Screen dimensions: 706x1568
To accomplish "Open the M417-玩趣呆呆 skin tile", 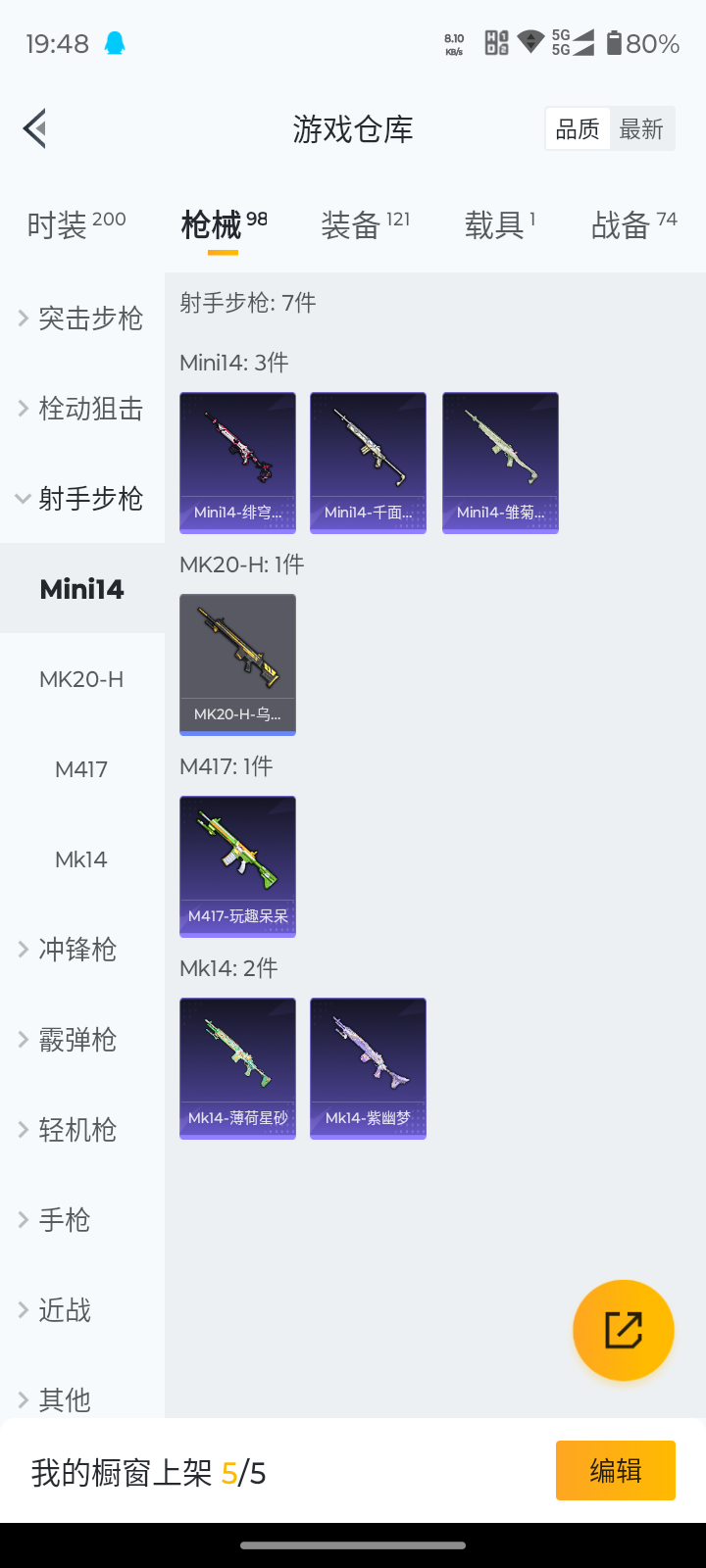I will click(x=237, y=866).
